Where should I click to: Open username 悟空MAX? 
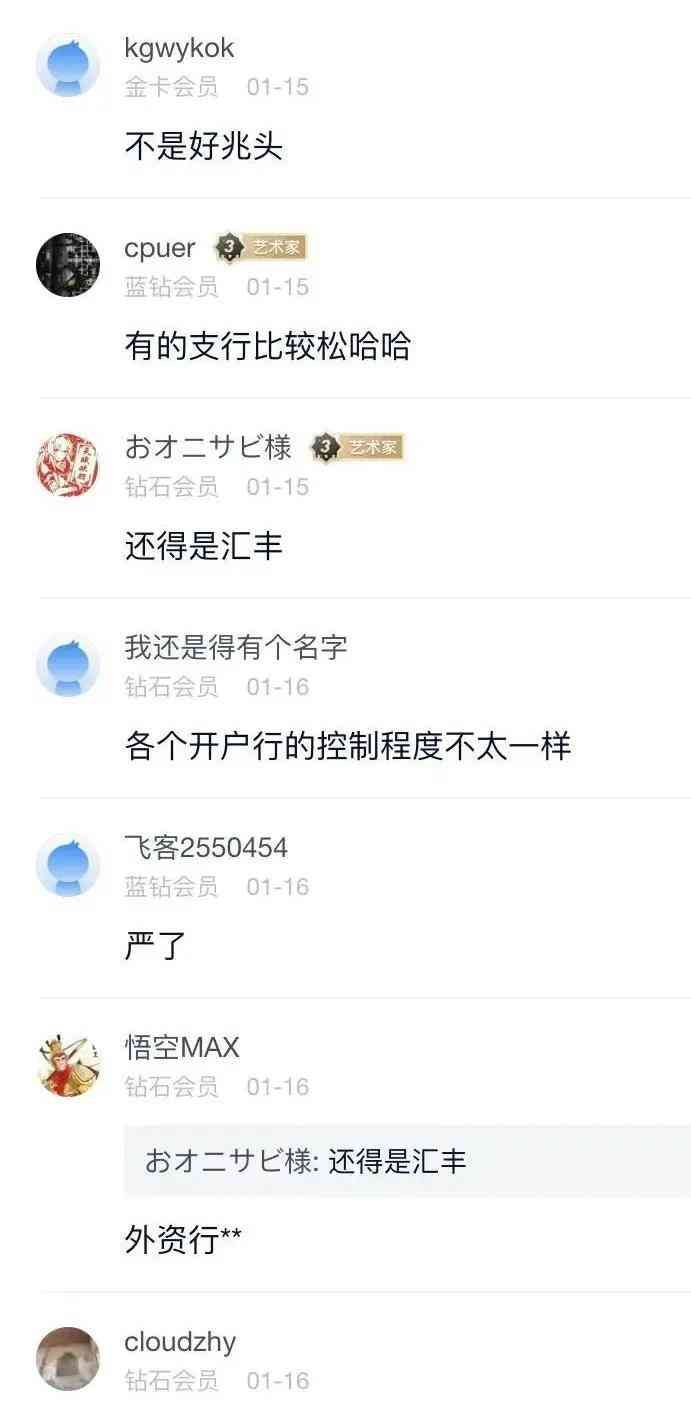182,1048
